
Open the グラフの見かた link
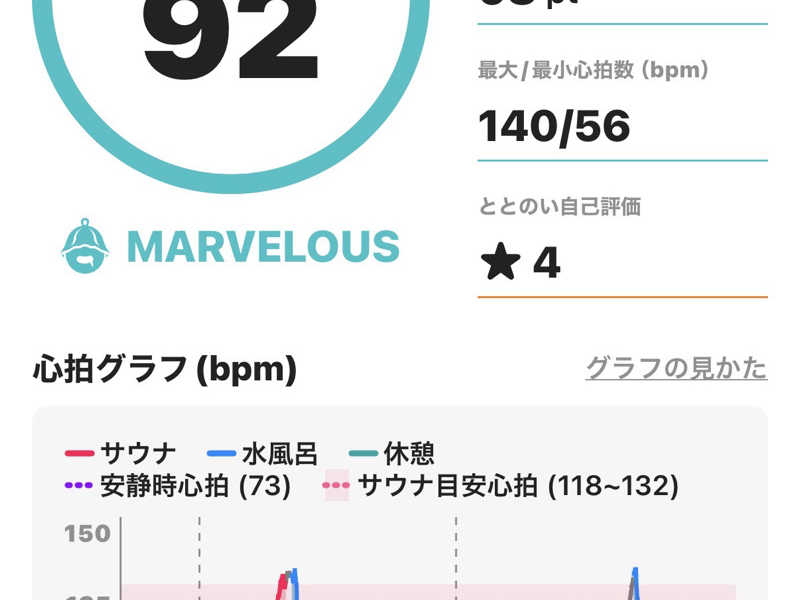[676, 368]
